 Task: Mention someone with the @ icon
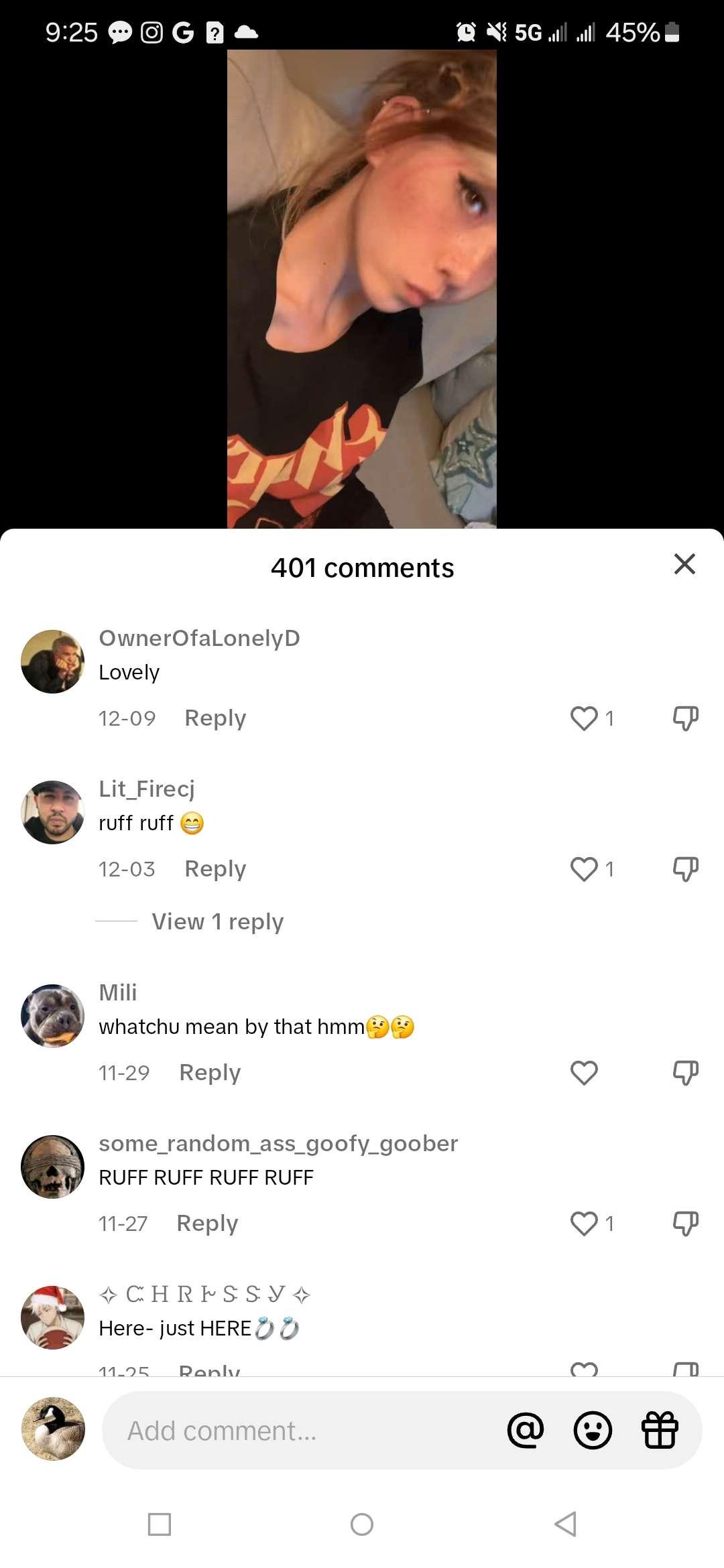526,1431
